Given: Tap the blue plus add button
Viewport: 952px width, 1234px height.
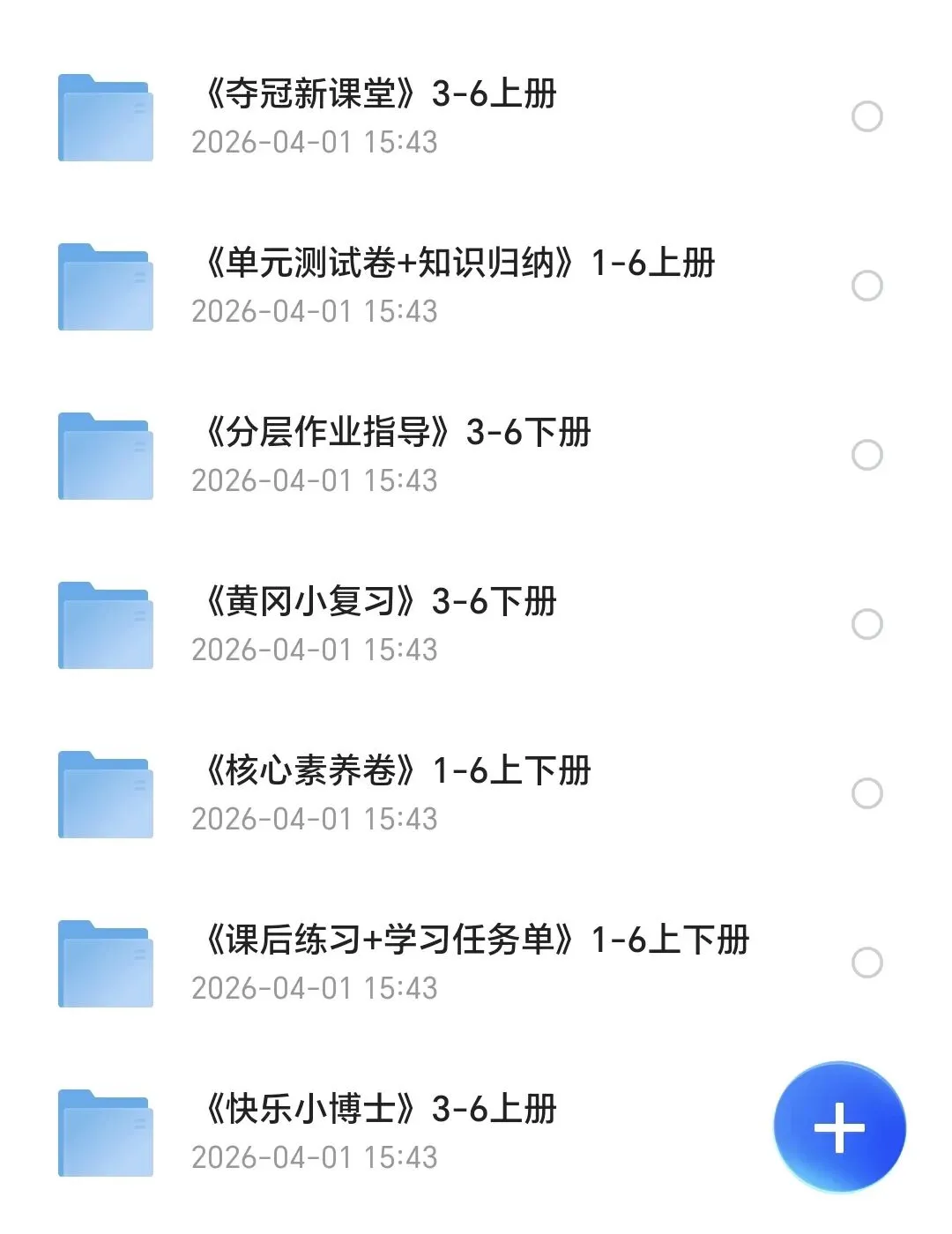Looking at the screenshot, I should click(x=839, y=1126).
